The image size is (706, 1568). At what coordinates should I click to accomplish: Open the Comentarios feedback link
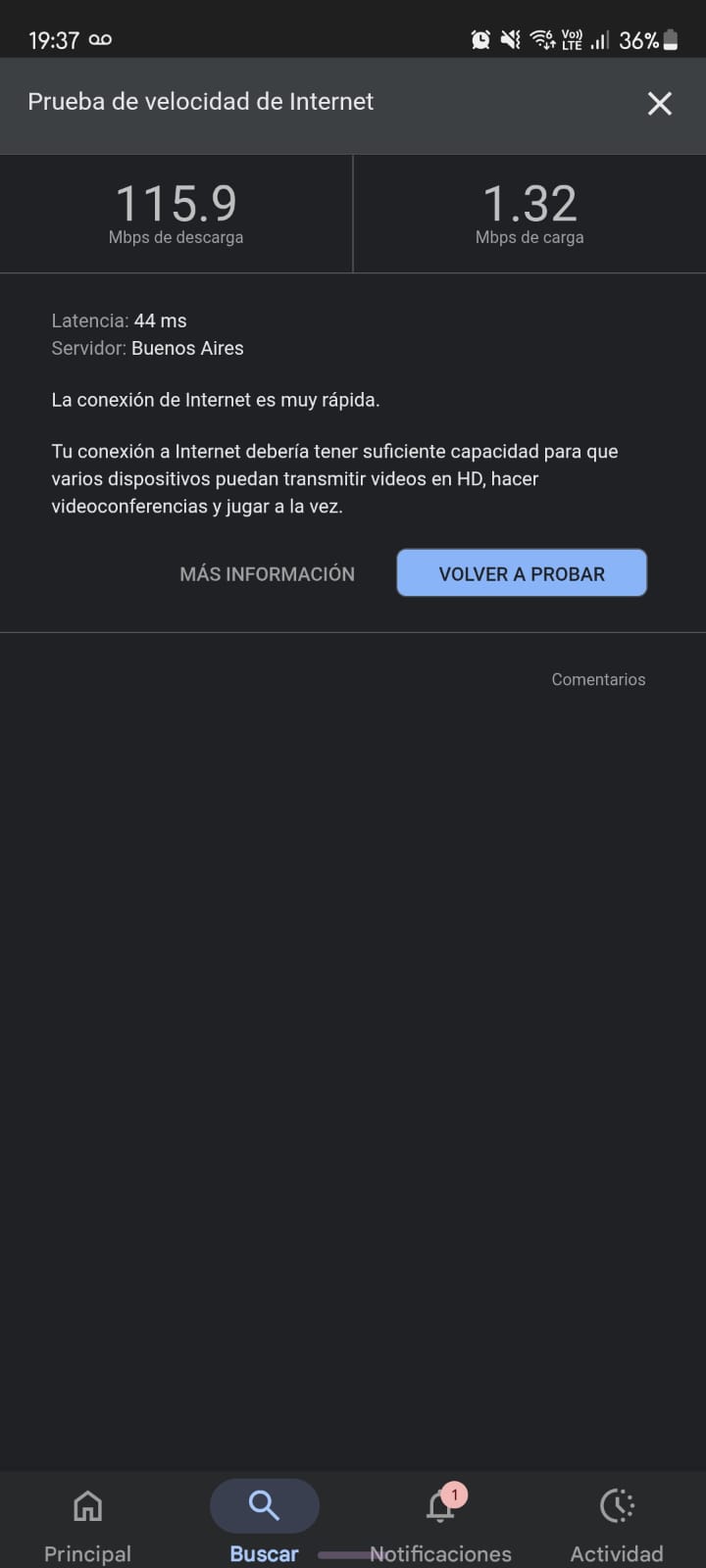click(x=598, y=679)
